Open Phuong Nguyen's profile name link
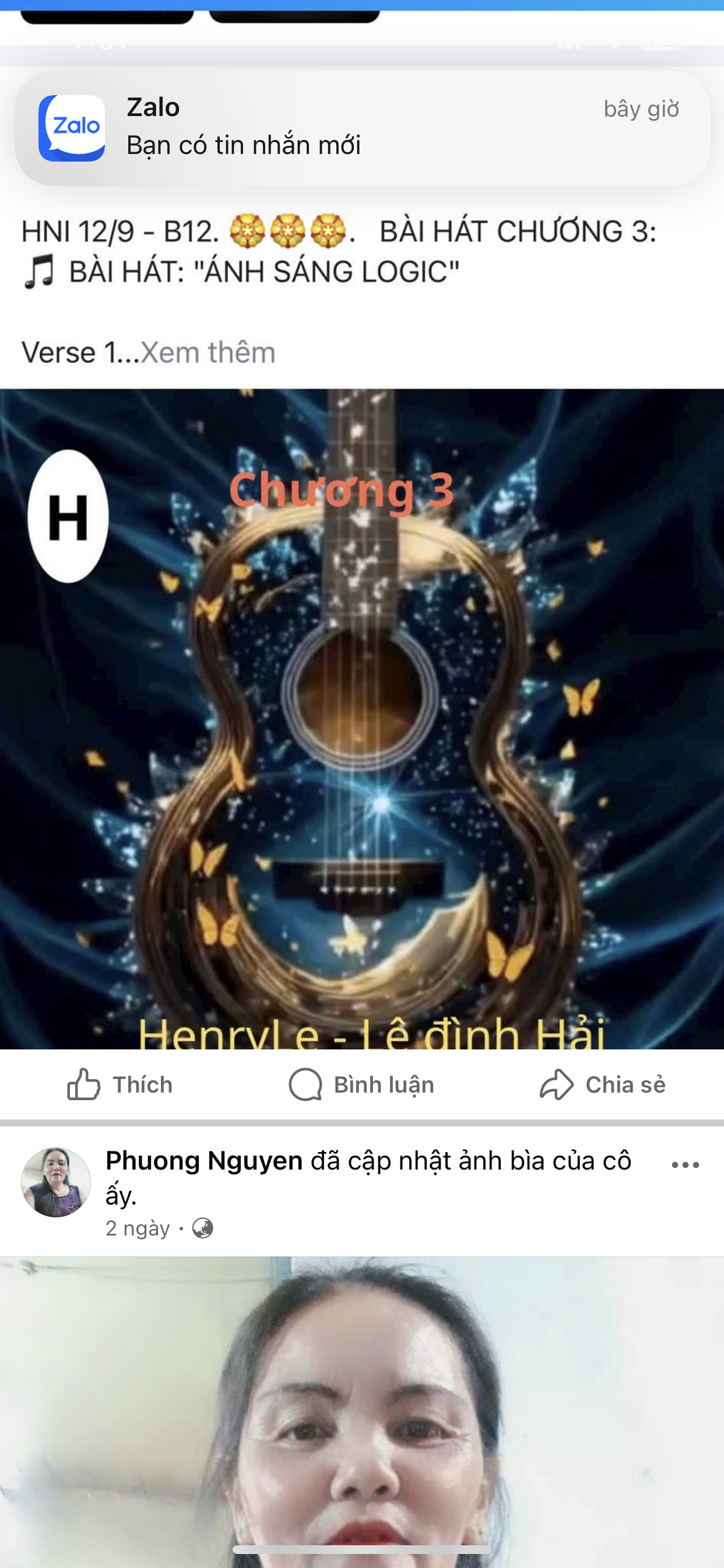The width and height of the screenshot is (724, 1568). pyautogui.click(x=205, y=1161)
